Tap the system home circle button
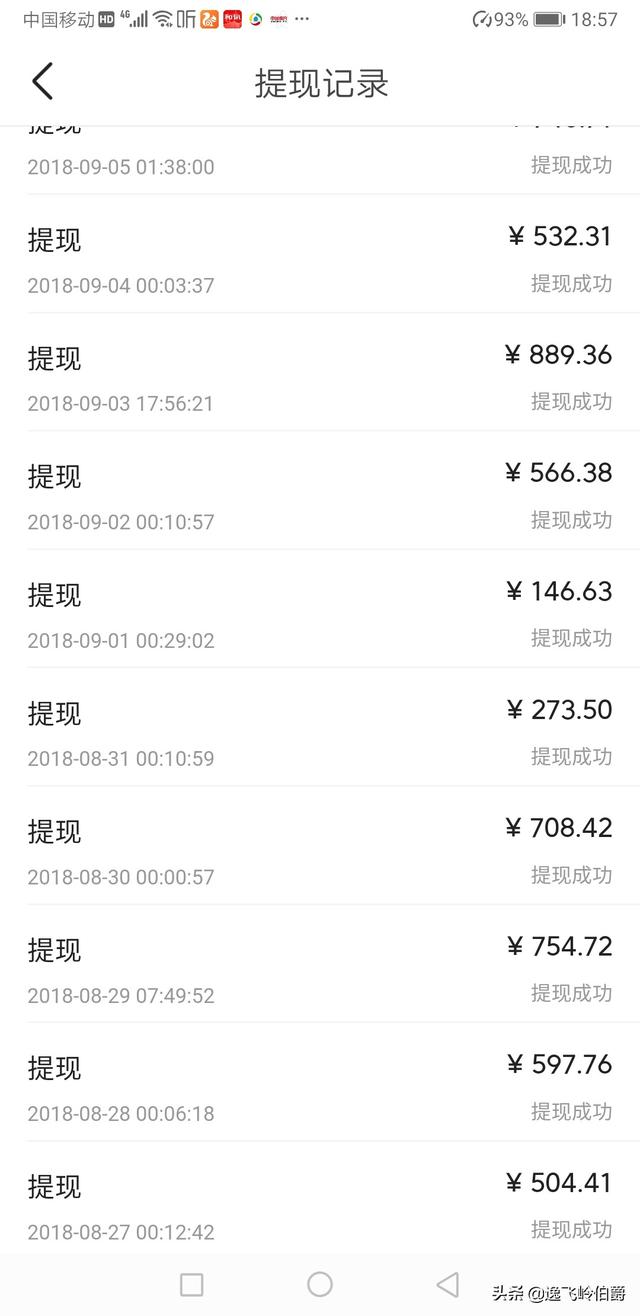This screenshot has width=640, height=1316. (x=320, y=1284)
